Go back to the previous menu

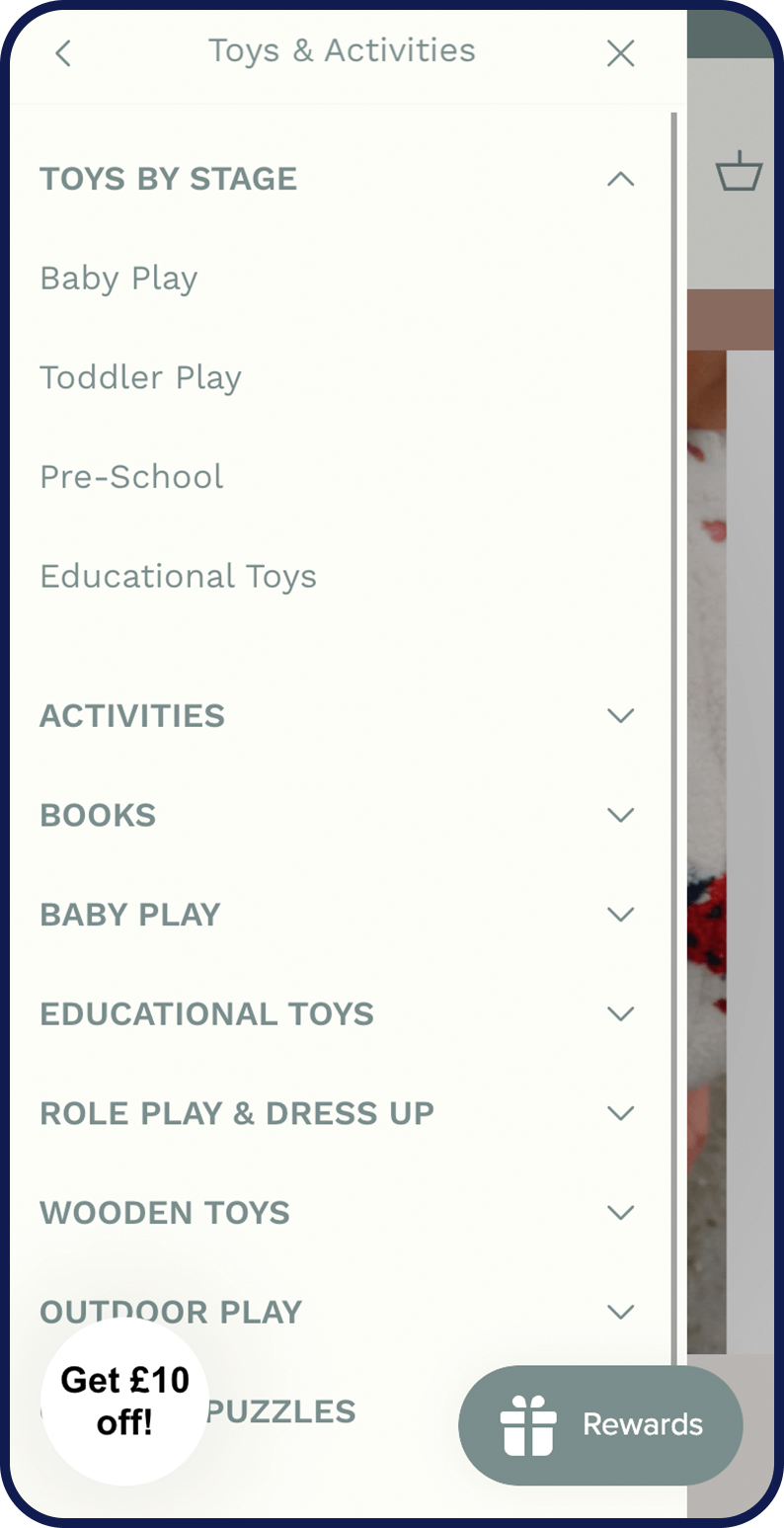[x=63, y=53]
